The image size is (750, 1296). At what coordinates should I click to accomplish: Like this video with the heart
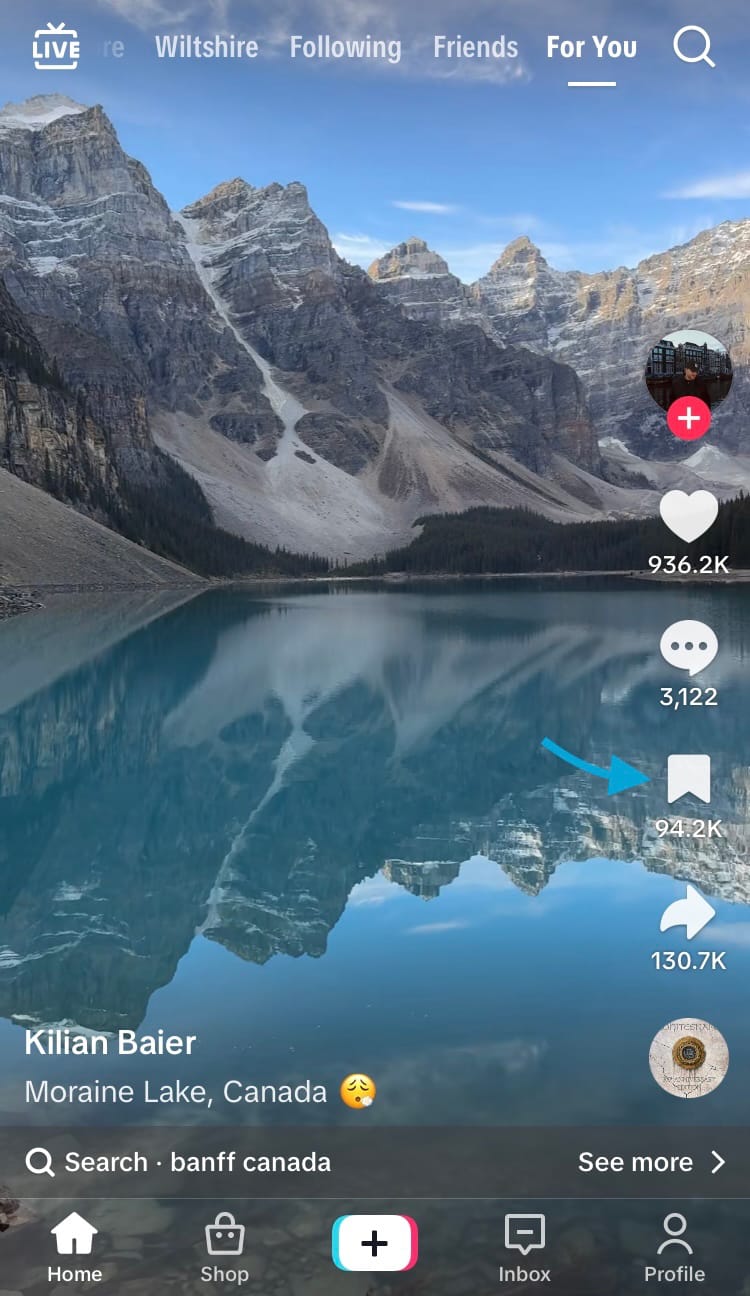click(x=688, y=517)
